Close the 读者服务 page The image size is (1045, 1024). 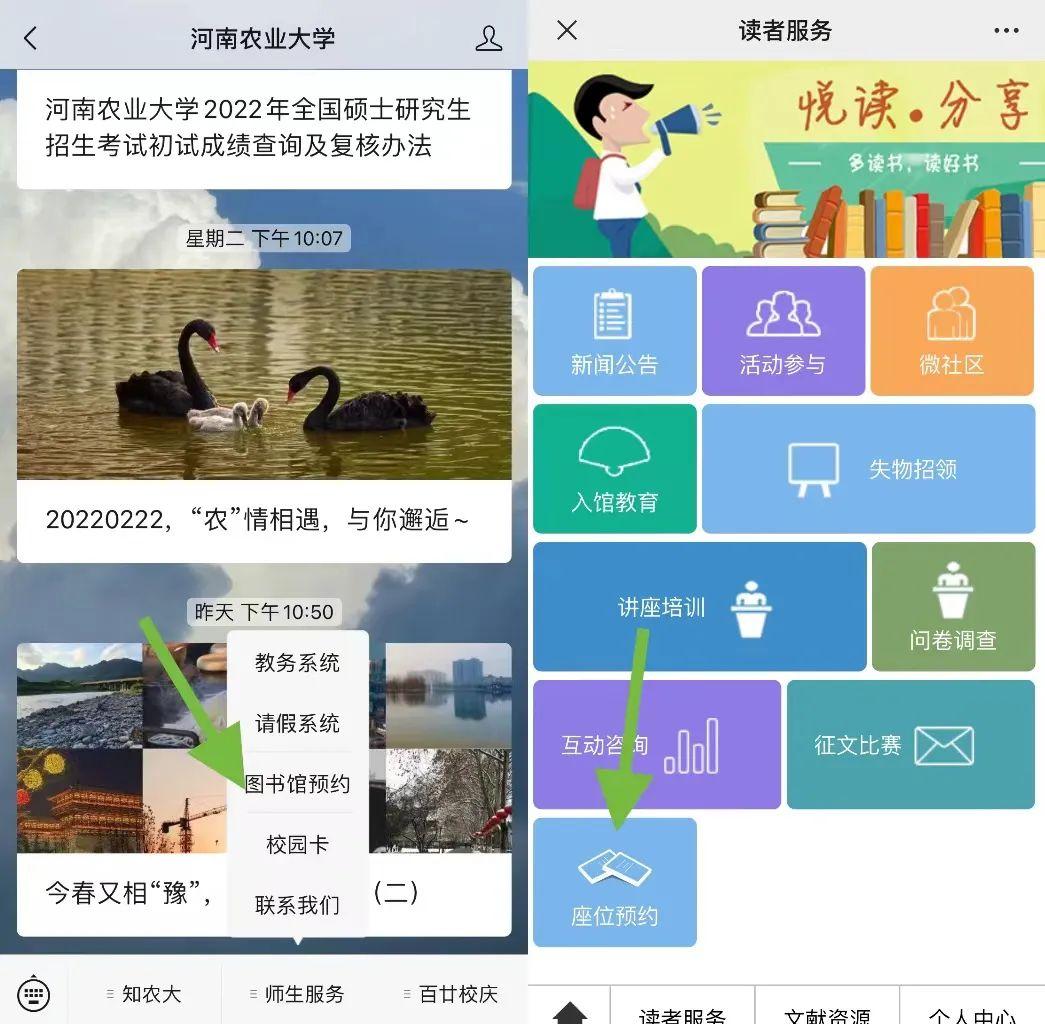coord(567,31)
